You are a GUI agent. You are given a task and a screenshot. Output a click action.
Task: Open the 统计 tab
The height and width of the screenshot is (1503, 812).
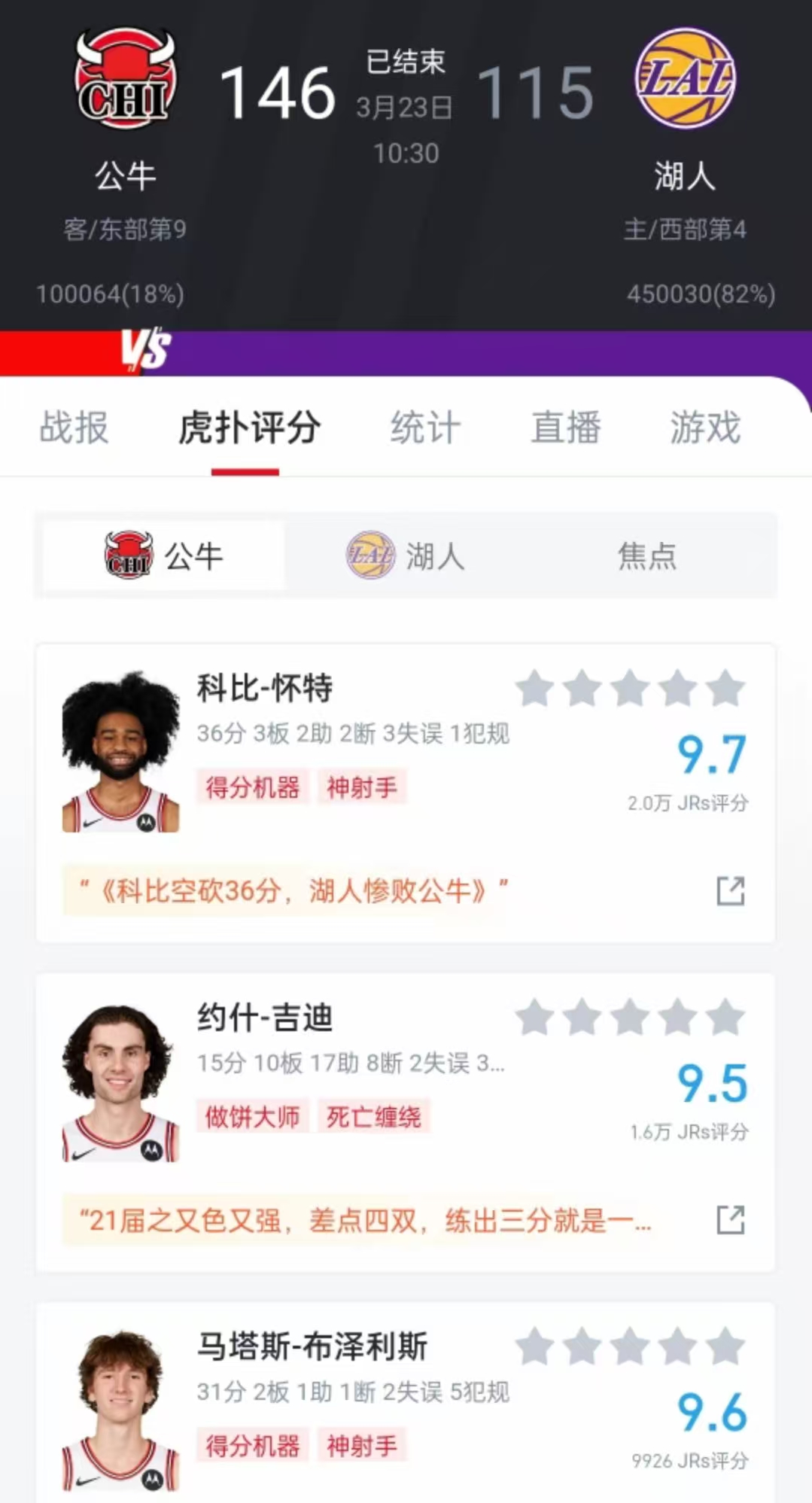424,427
